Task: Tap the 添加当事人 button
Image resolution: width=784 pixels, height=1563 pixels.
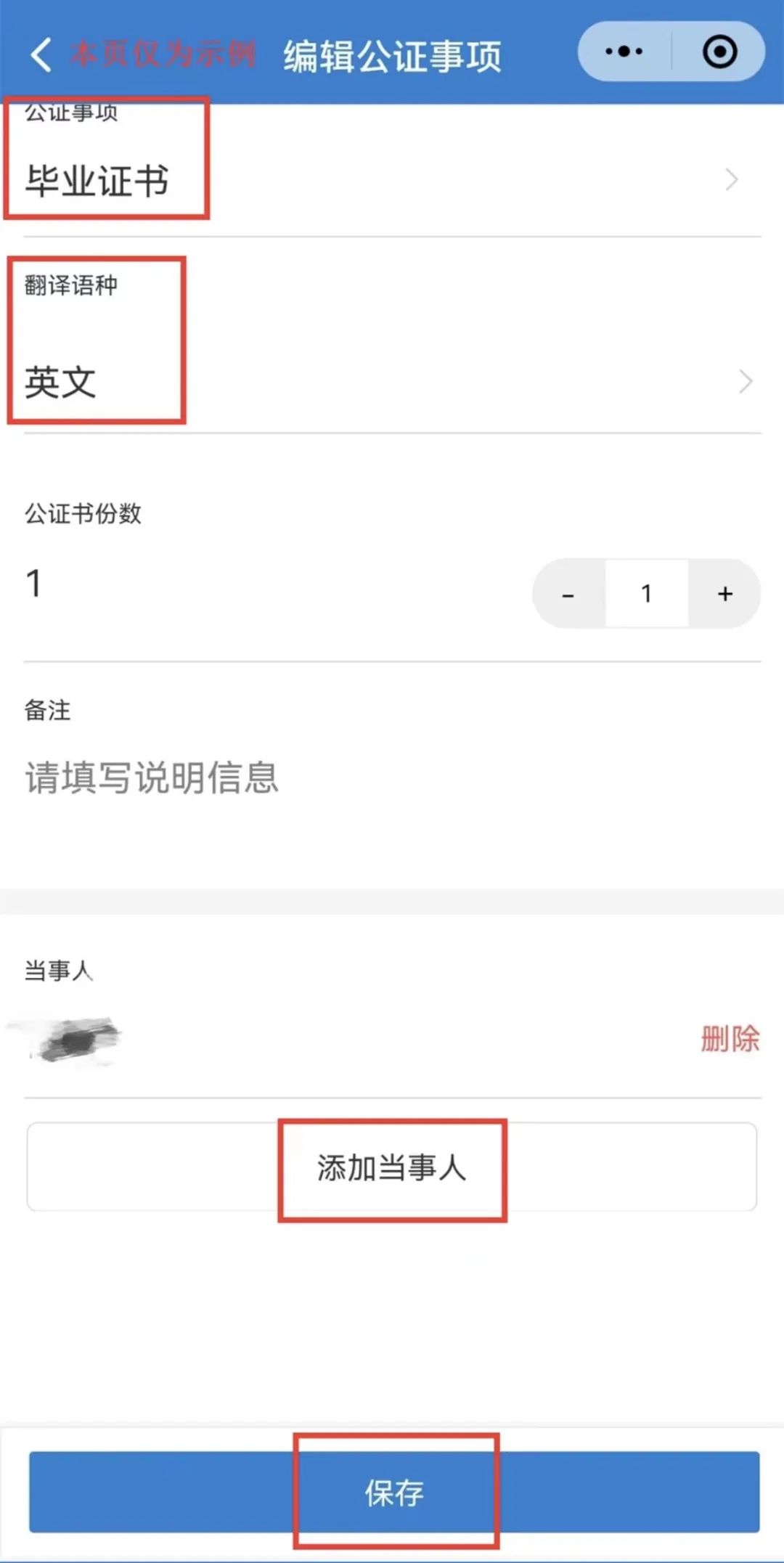Action: [x=392, y=1167]
